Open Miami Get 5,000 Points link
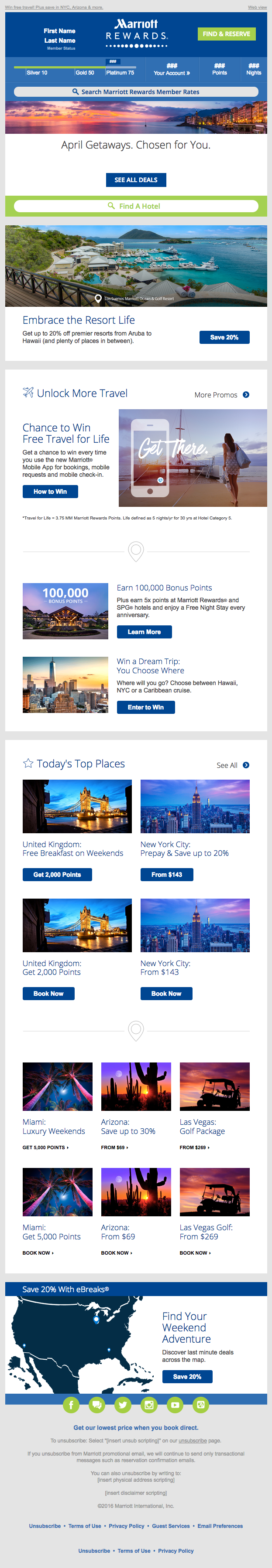This screenshot has height=1568, width=272. (x=45, y=1147)
